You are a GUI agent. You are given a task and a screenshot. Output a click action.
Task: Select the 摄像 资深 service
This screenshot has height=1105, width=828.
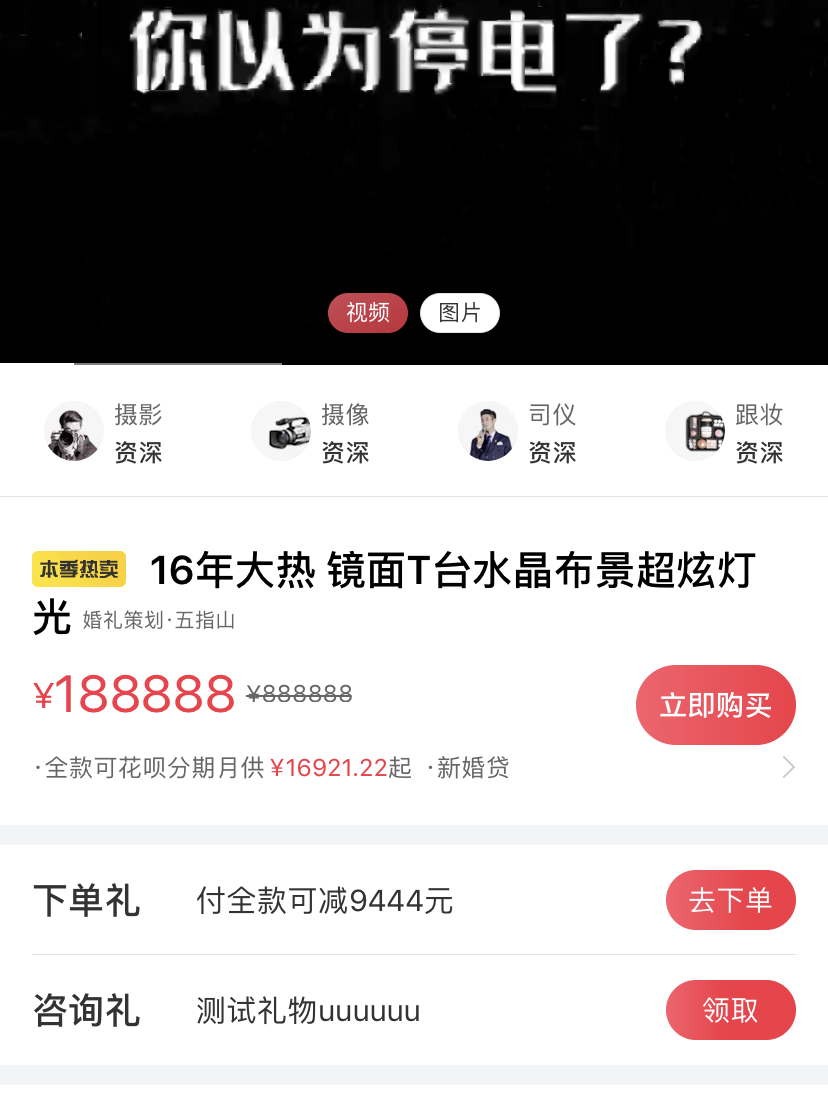tap(311, 432)
